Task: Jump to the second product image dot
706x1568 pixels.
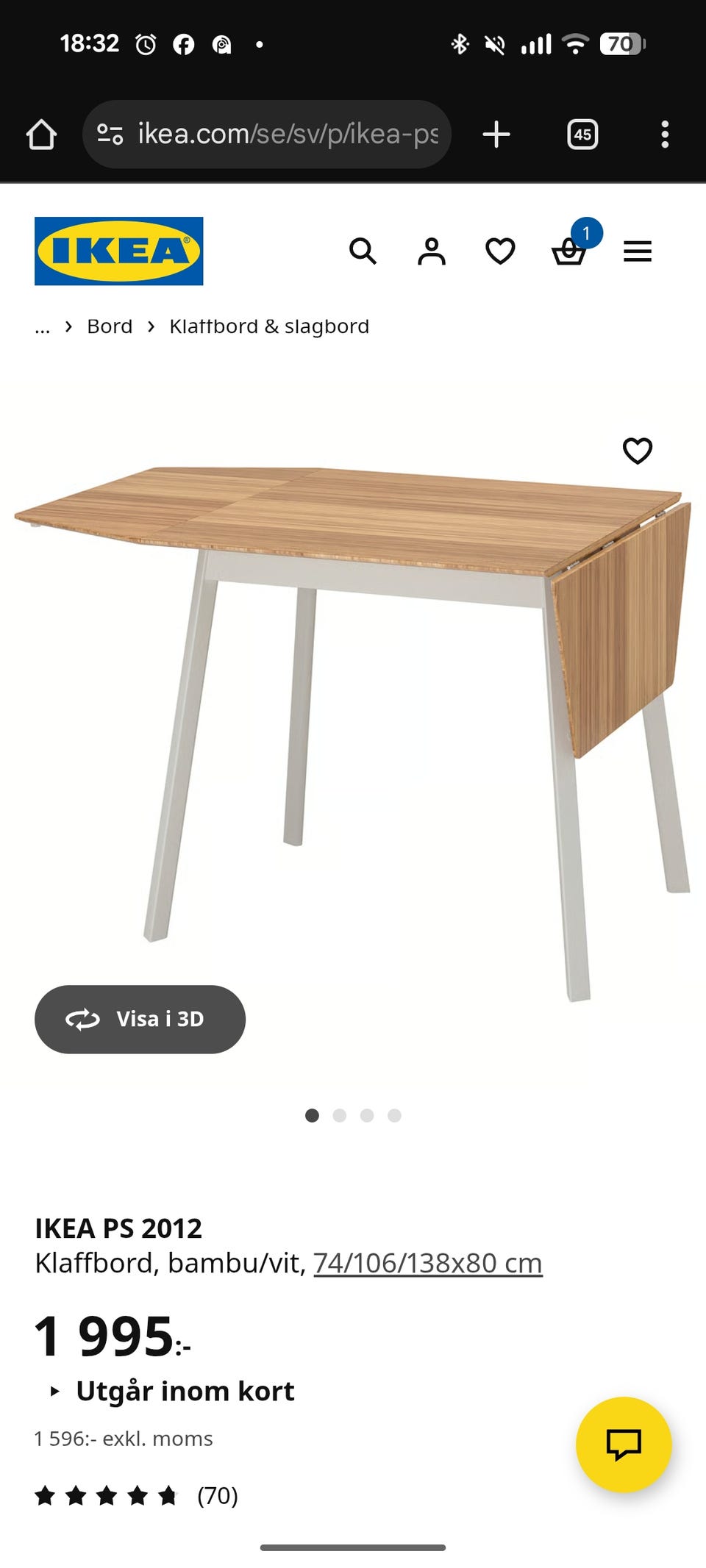Action: [340, 1115]
